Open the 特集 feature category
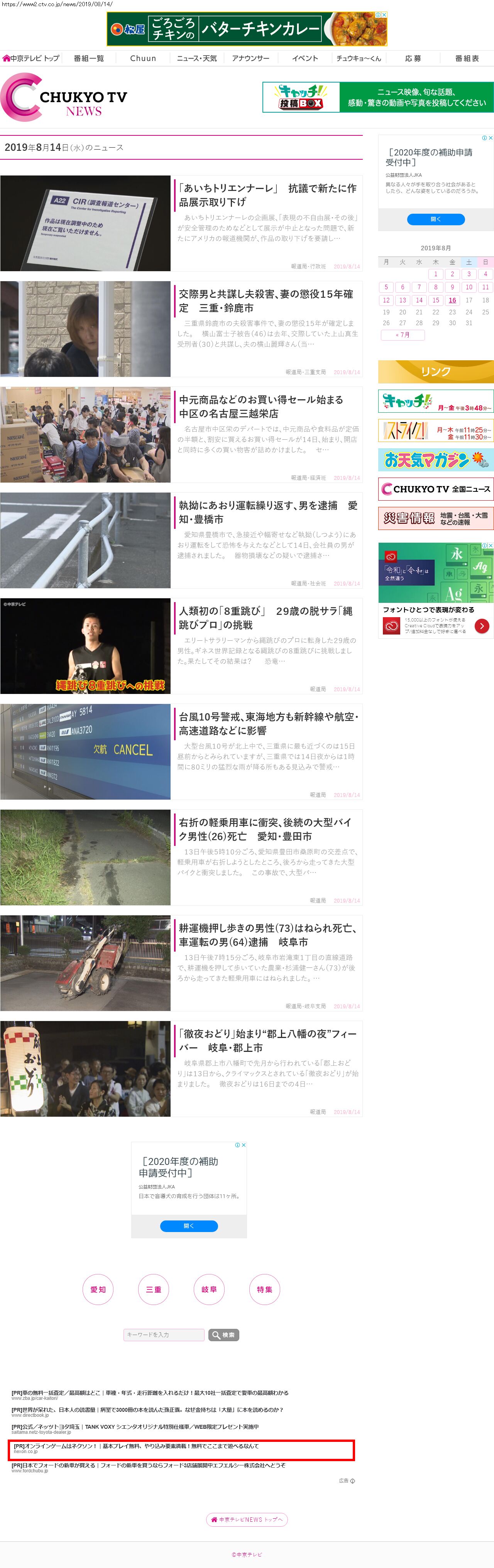The width and height of the screenshot is (494, 1568). tap(264, 1289)
